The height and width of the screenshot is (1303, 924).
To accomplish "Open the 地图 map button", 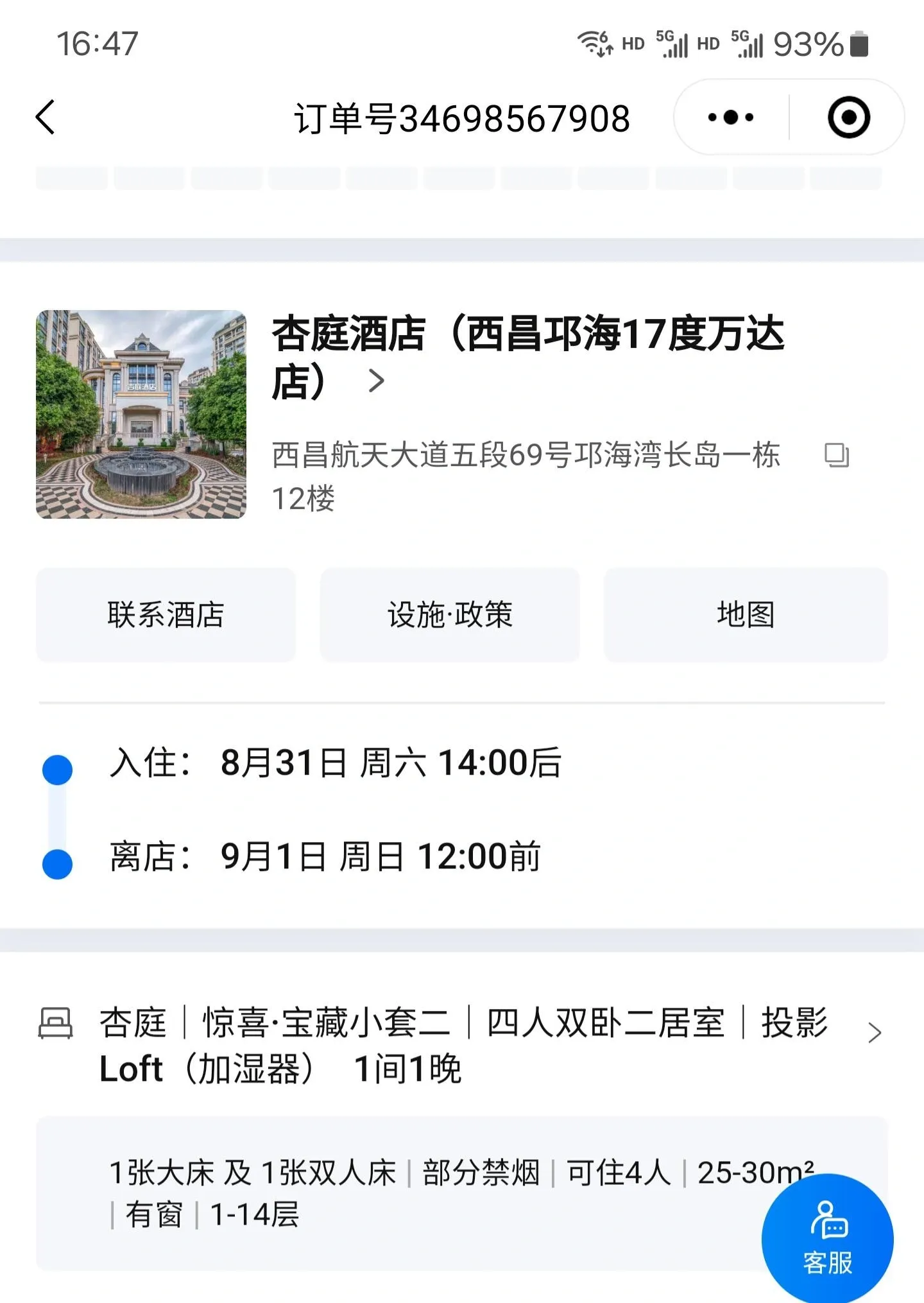I will coord(746,615).
